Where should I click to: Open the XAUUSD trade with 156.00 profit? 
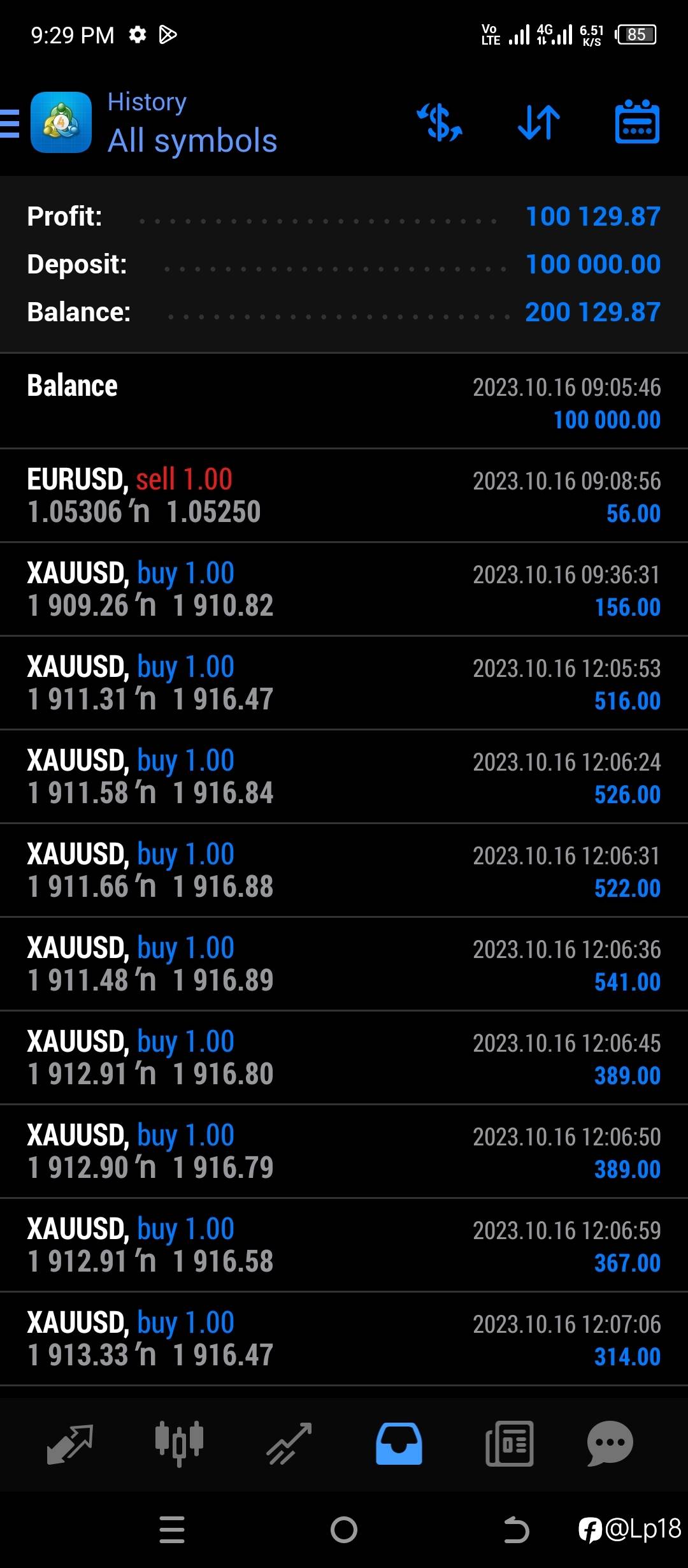click(x=344, y=590)
